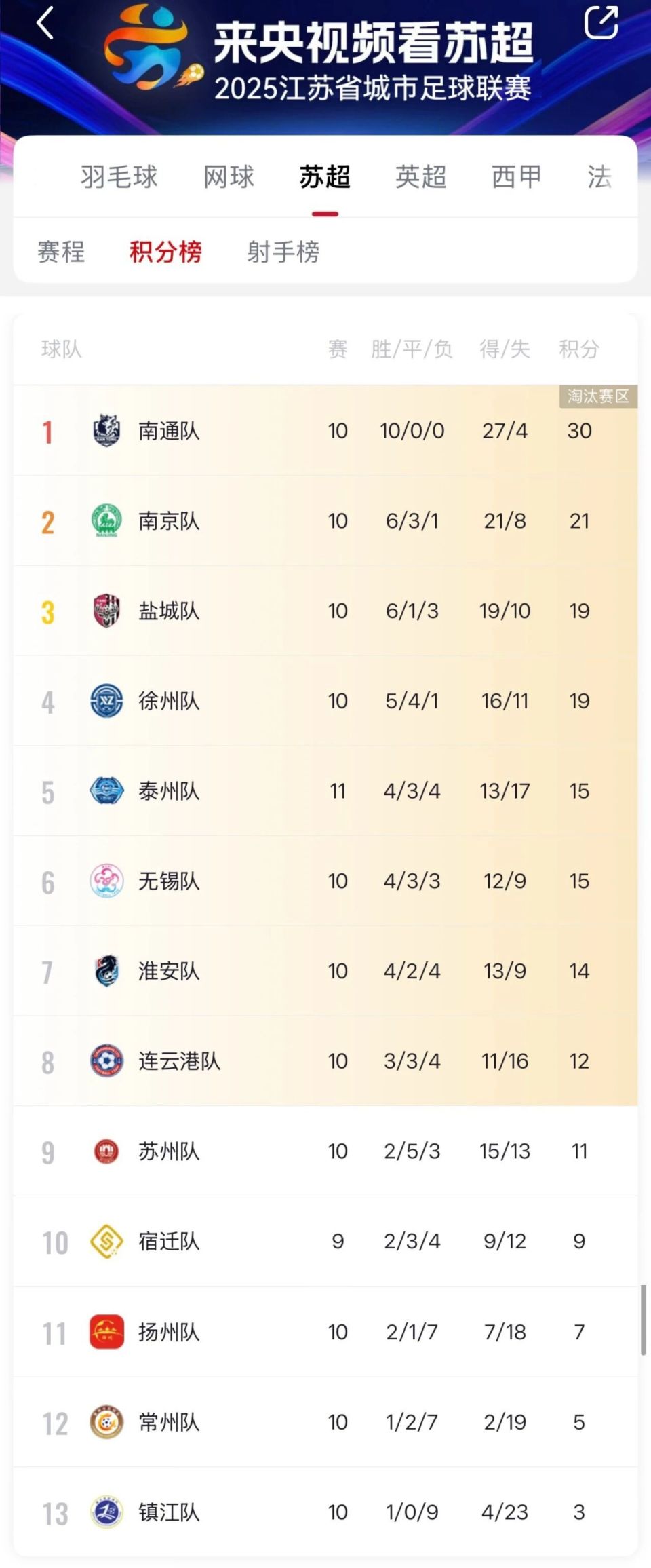Image resolution: width=651 pixels, height=1568 pixels.
Task: Select the 网球 category toggle
Action: [x=228, y=176]
